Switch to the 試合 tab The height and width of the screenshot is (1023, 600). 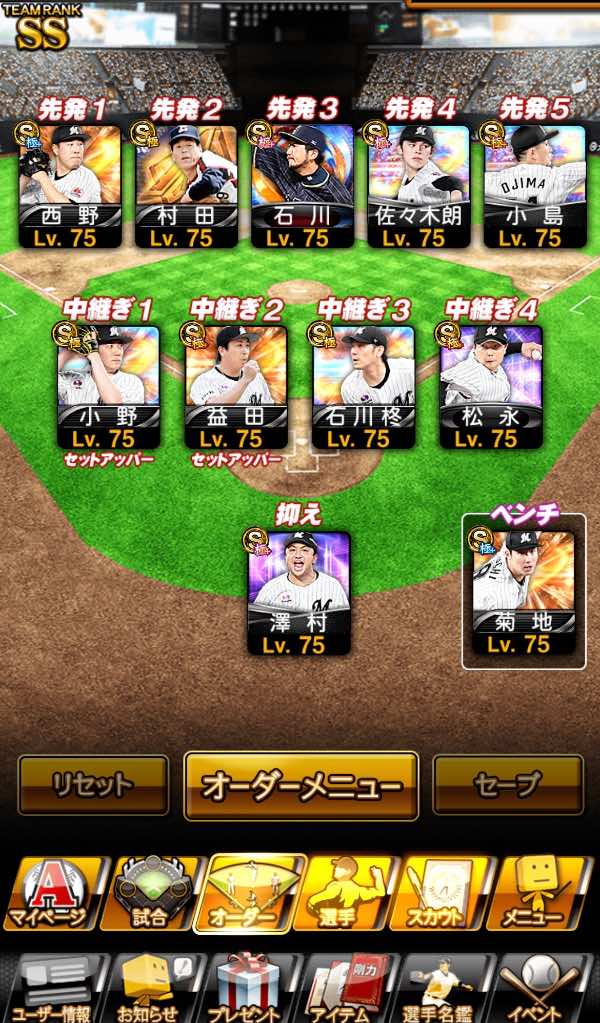pyautogui.click(x=151, y=893)
